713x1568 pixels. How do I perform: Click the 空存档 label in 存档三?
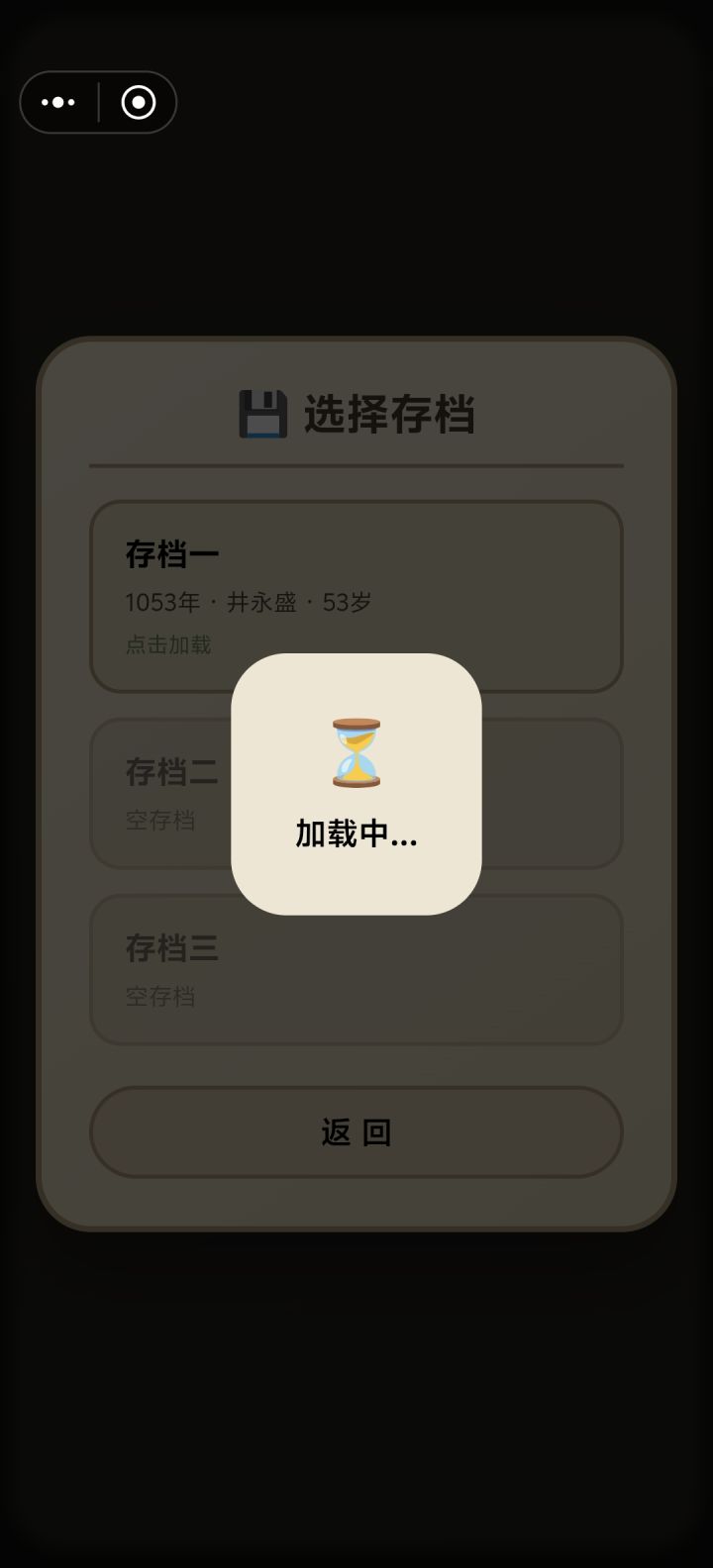pos(161,997)
